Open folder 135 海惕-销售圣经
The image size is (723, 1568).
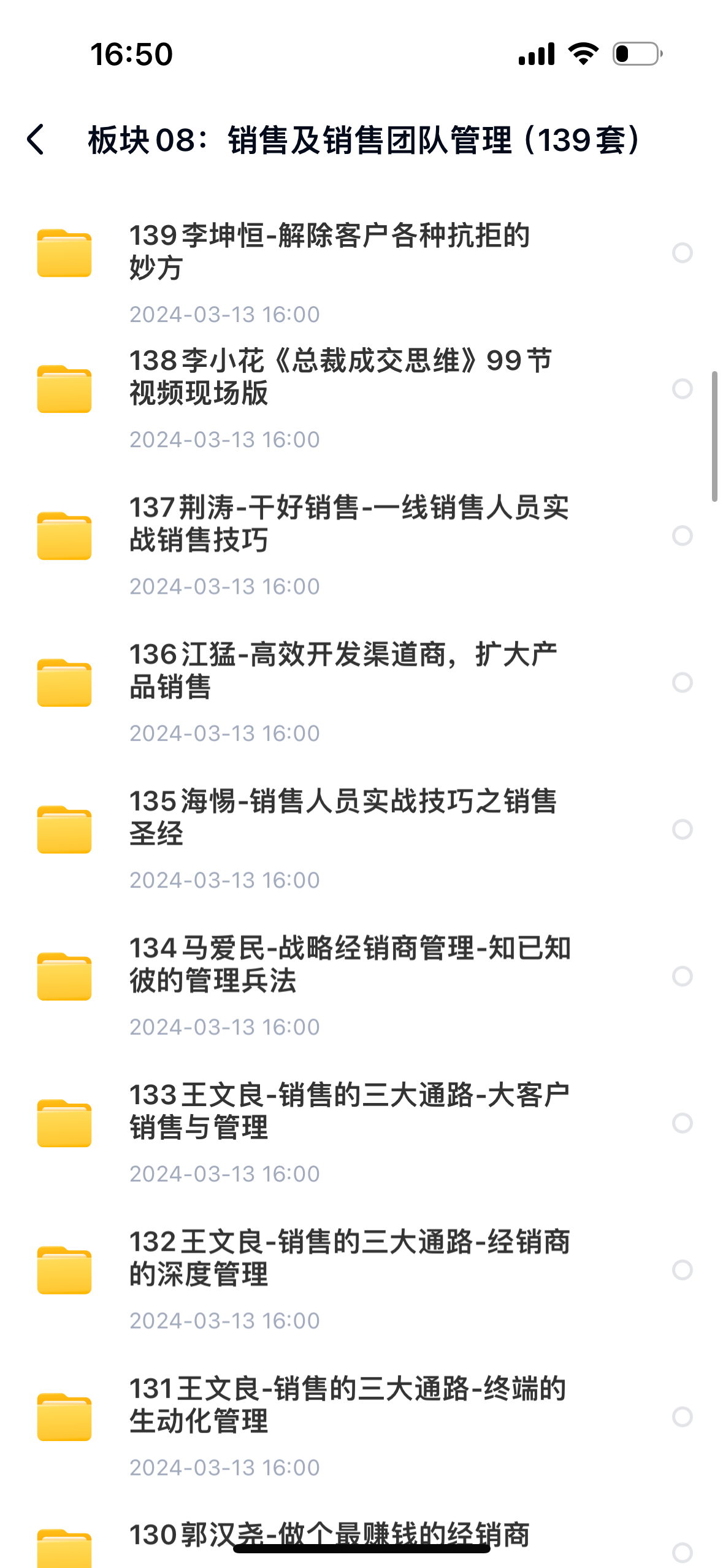343,817
